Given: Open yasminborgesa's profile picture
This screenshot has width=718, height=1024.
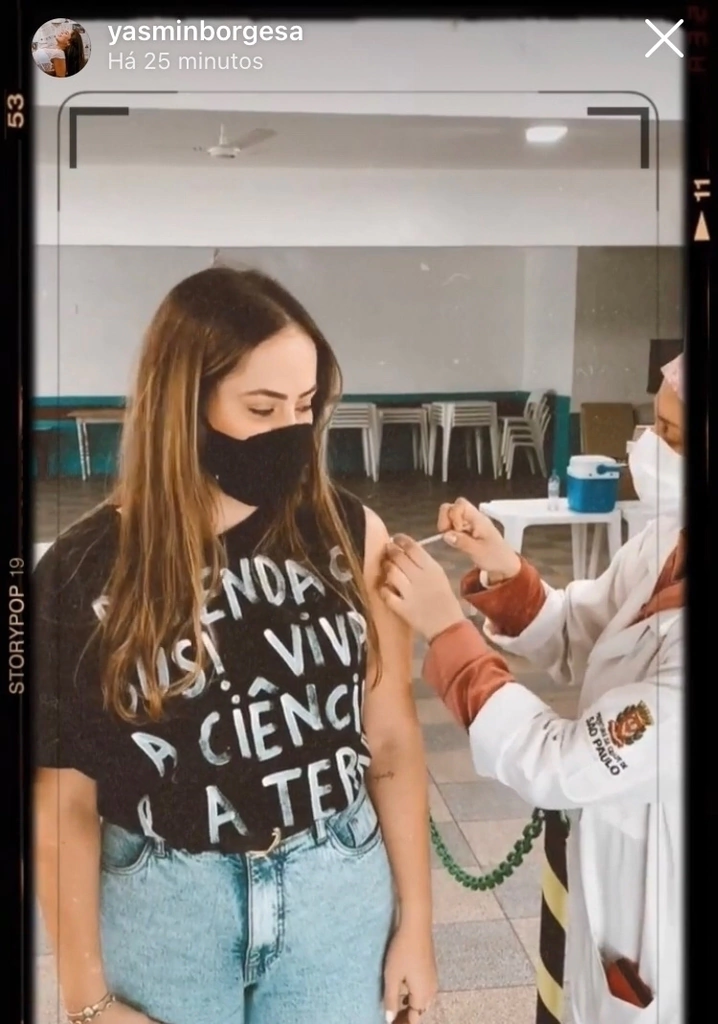Looking at the screenshot, I should [60, 47].
